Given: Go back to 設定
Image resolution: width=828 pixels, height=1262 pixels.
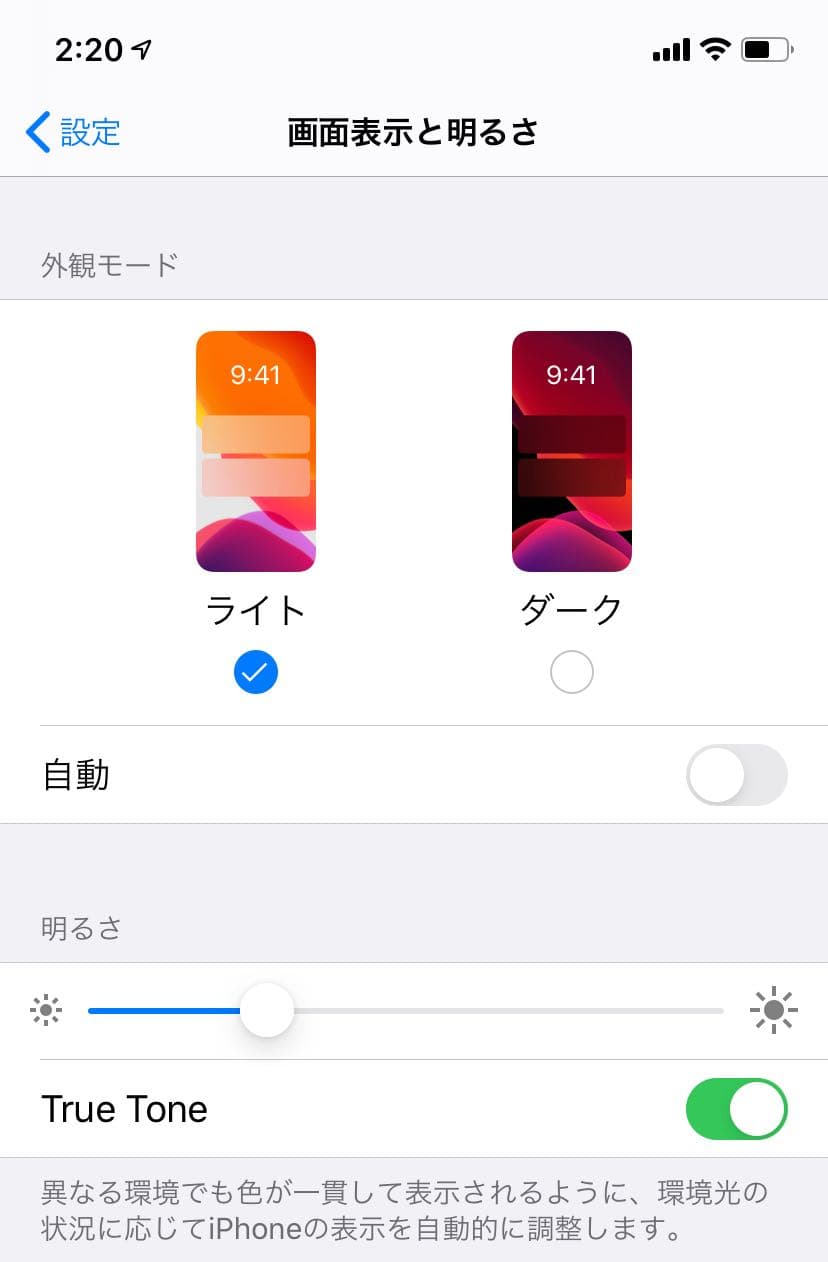Looking at the screenshot, I should pos(74,132).
